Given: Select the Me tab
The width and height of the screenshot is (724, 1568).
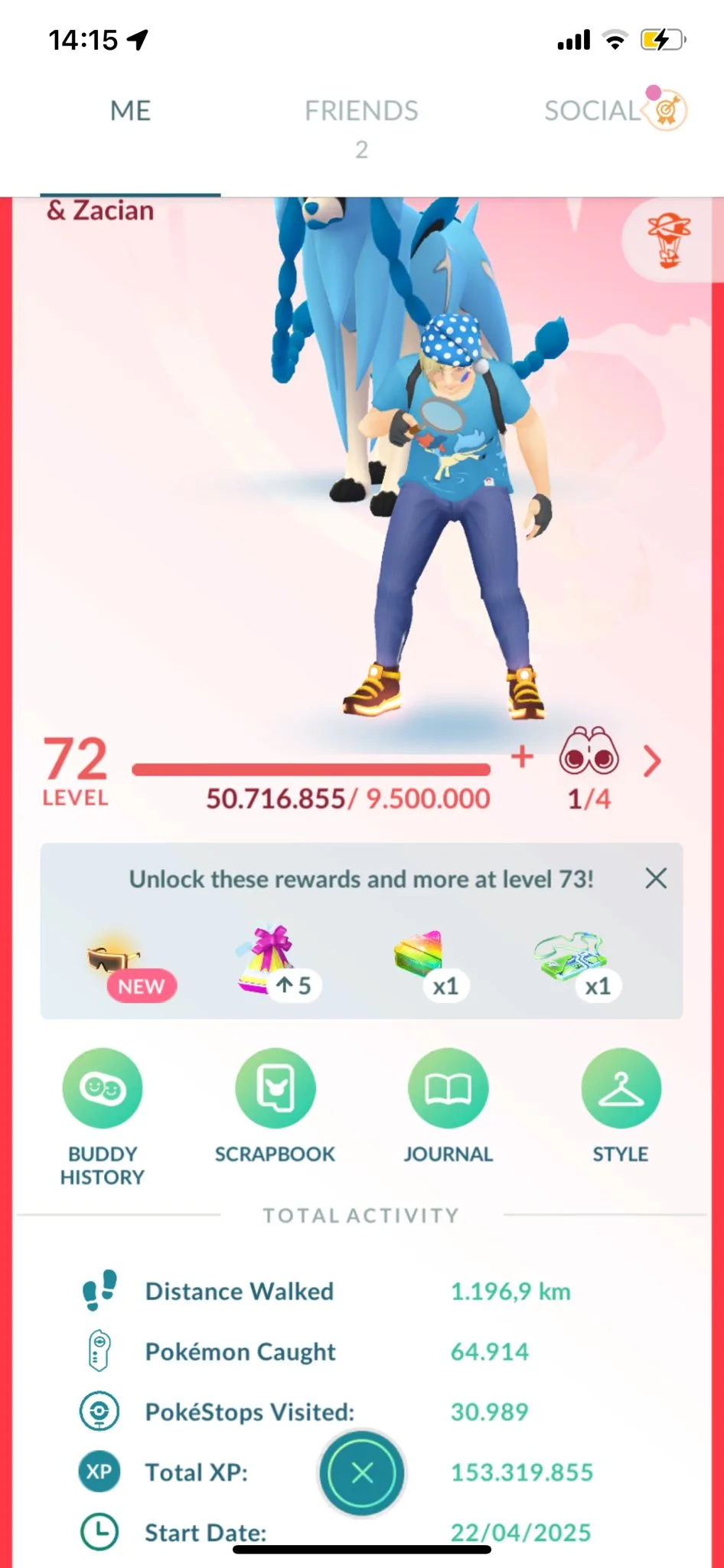Looking at the screenshot, I should pyautogui.click(x=131, y=112).
